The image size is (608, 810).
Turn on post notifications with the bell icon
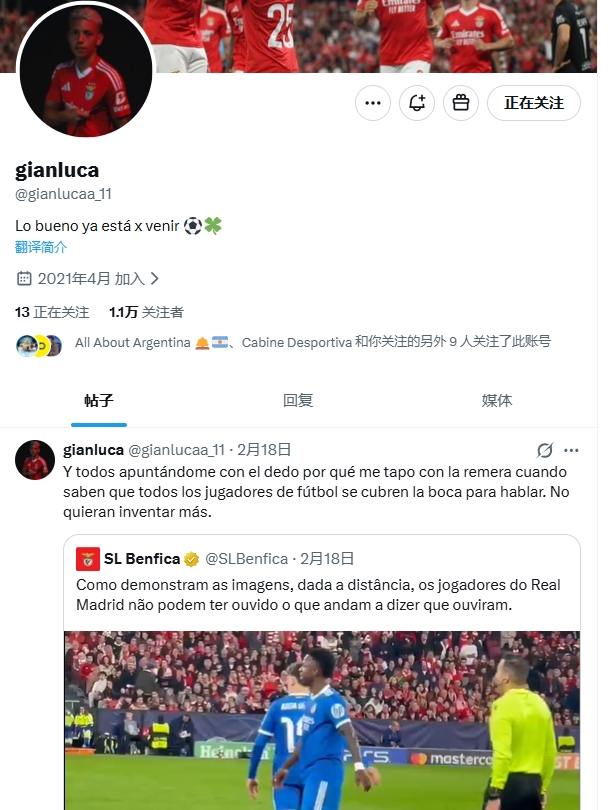point(417,103)
